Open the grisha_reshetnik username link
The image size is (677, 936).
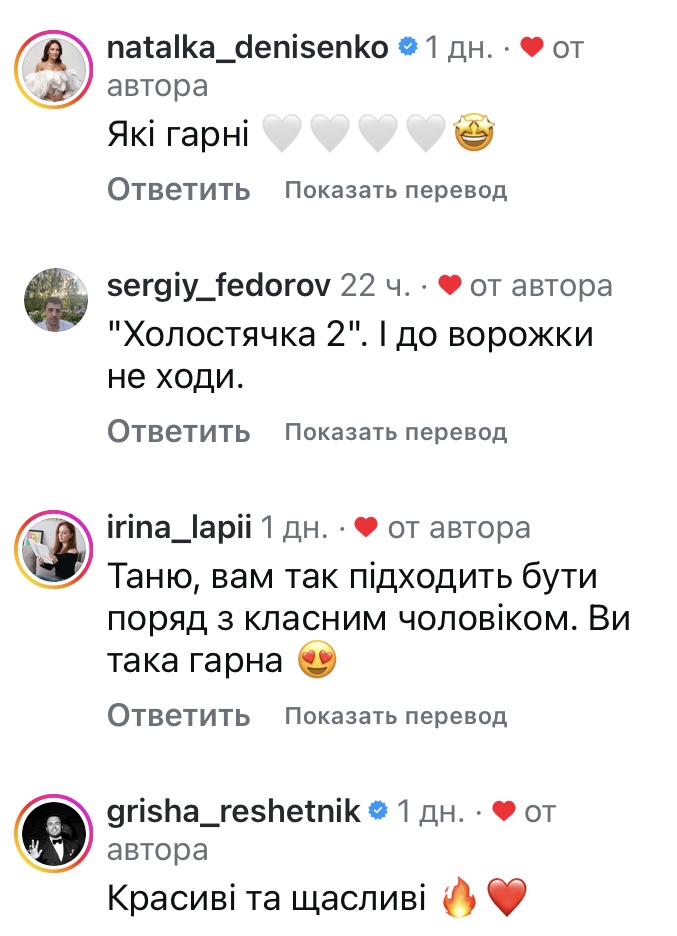[x=233, y=811]
